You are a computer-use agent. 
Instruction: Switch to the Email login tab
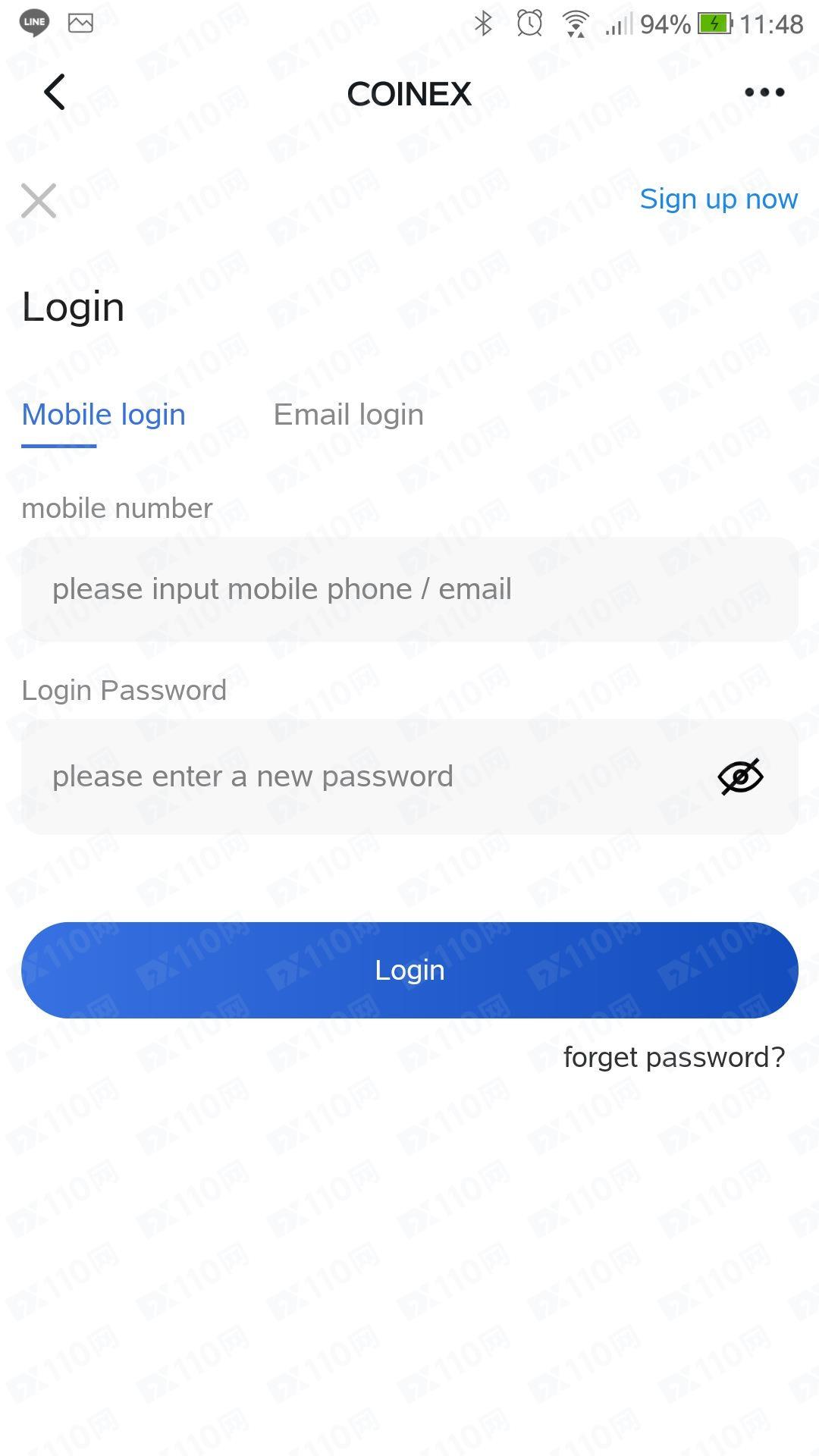(x=348, y=415)
